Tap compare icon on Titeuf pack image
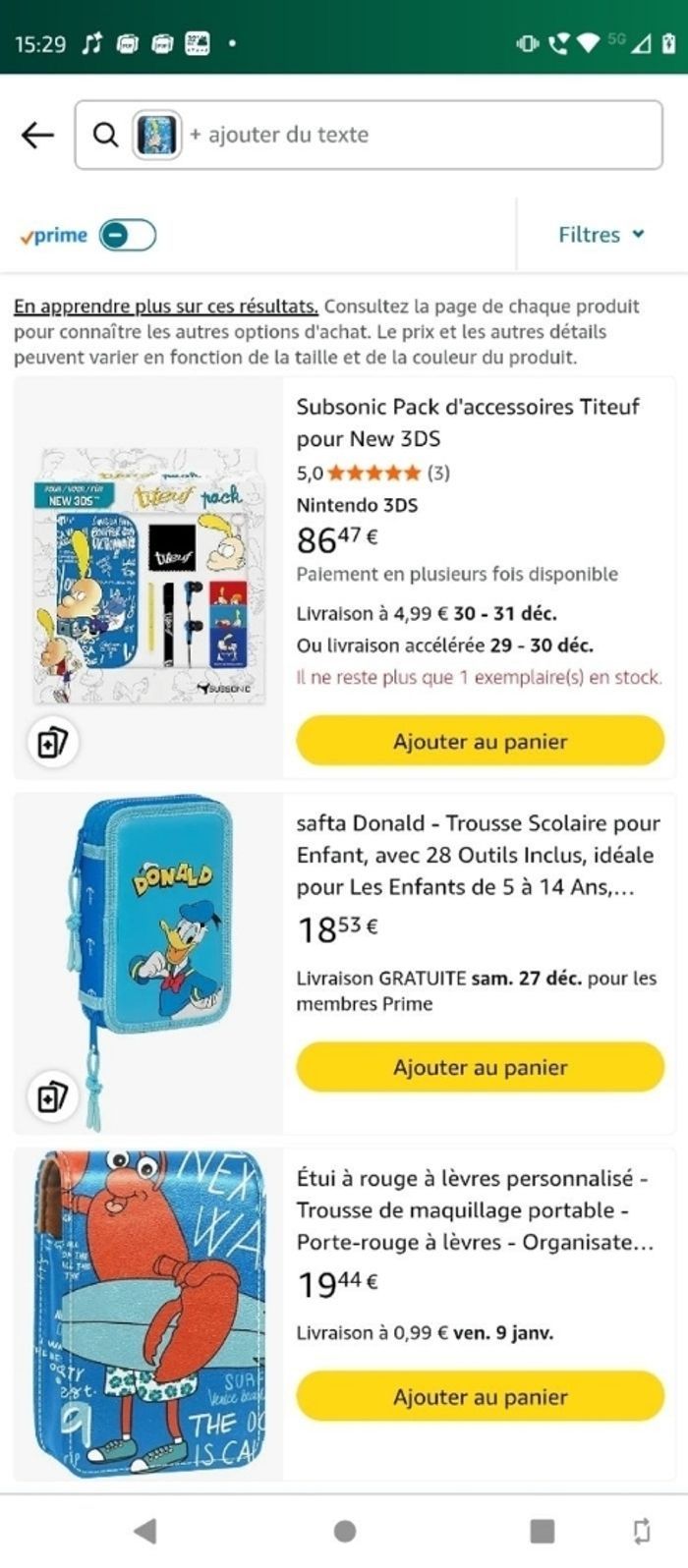Image resolution: width=688 pixels, height=1568 pixels. pyautogui.click(x=51, y=742)
